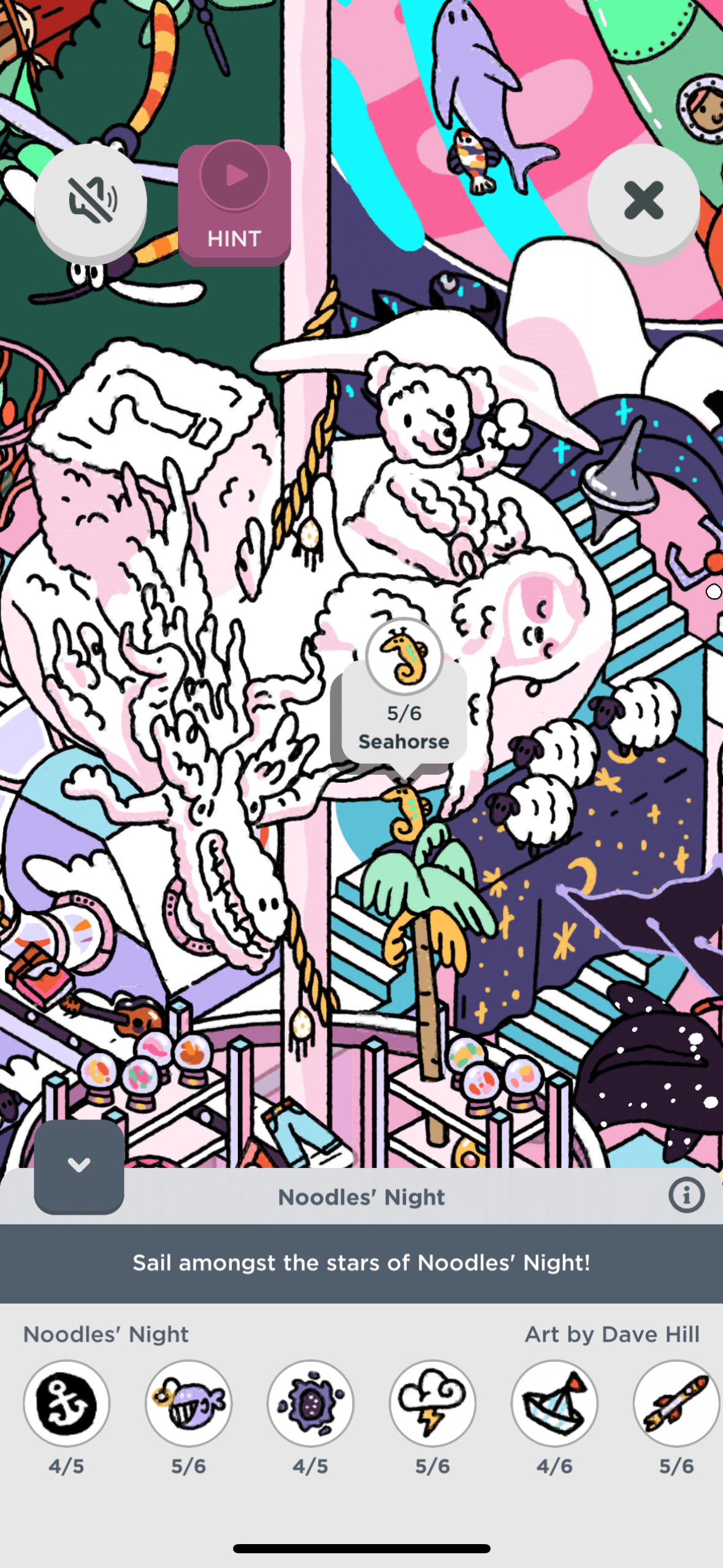
Task: Select the purple geode item
Action: pyautogui.click(x=310, y=1403)
